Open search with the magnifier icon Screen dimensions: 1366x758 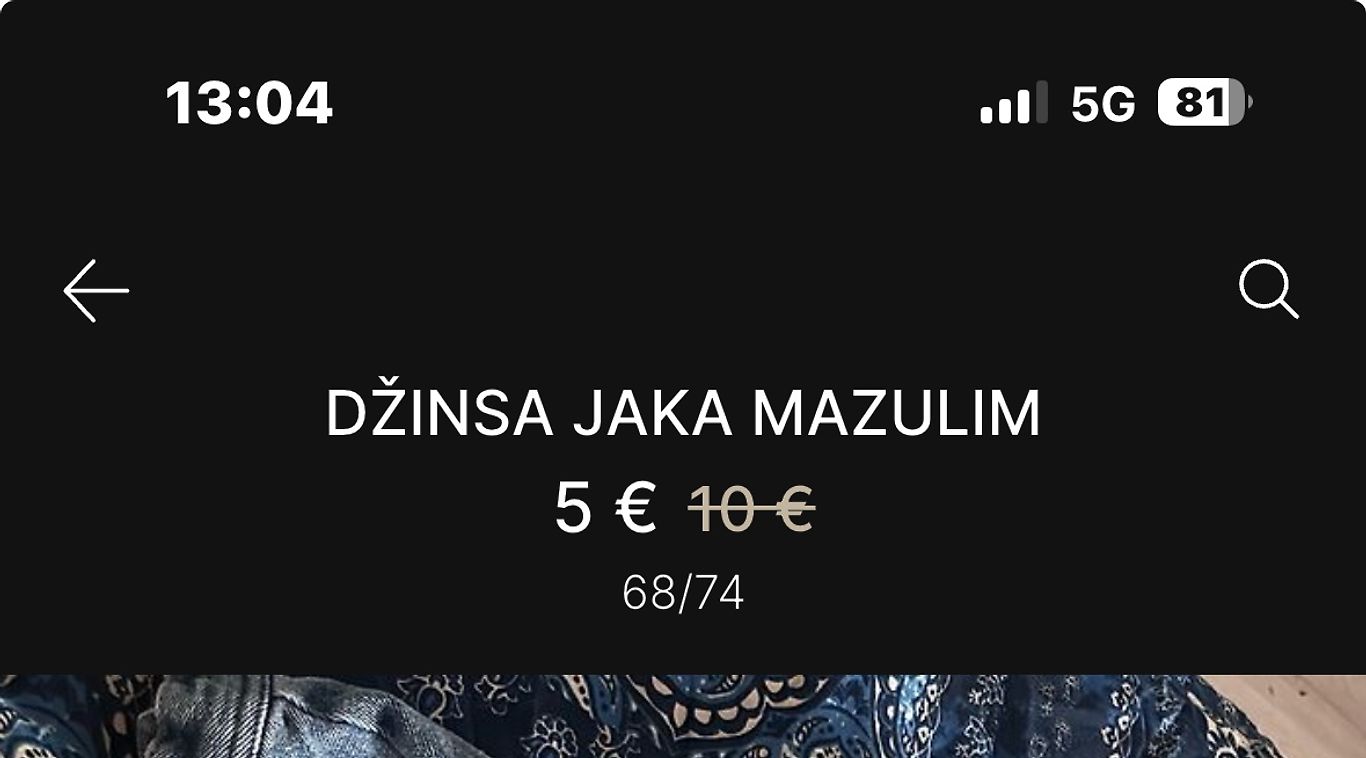point(1268,290)
